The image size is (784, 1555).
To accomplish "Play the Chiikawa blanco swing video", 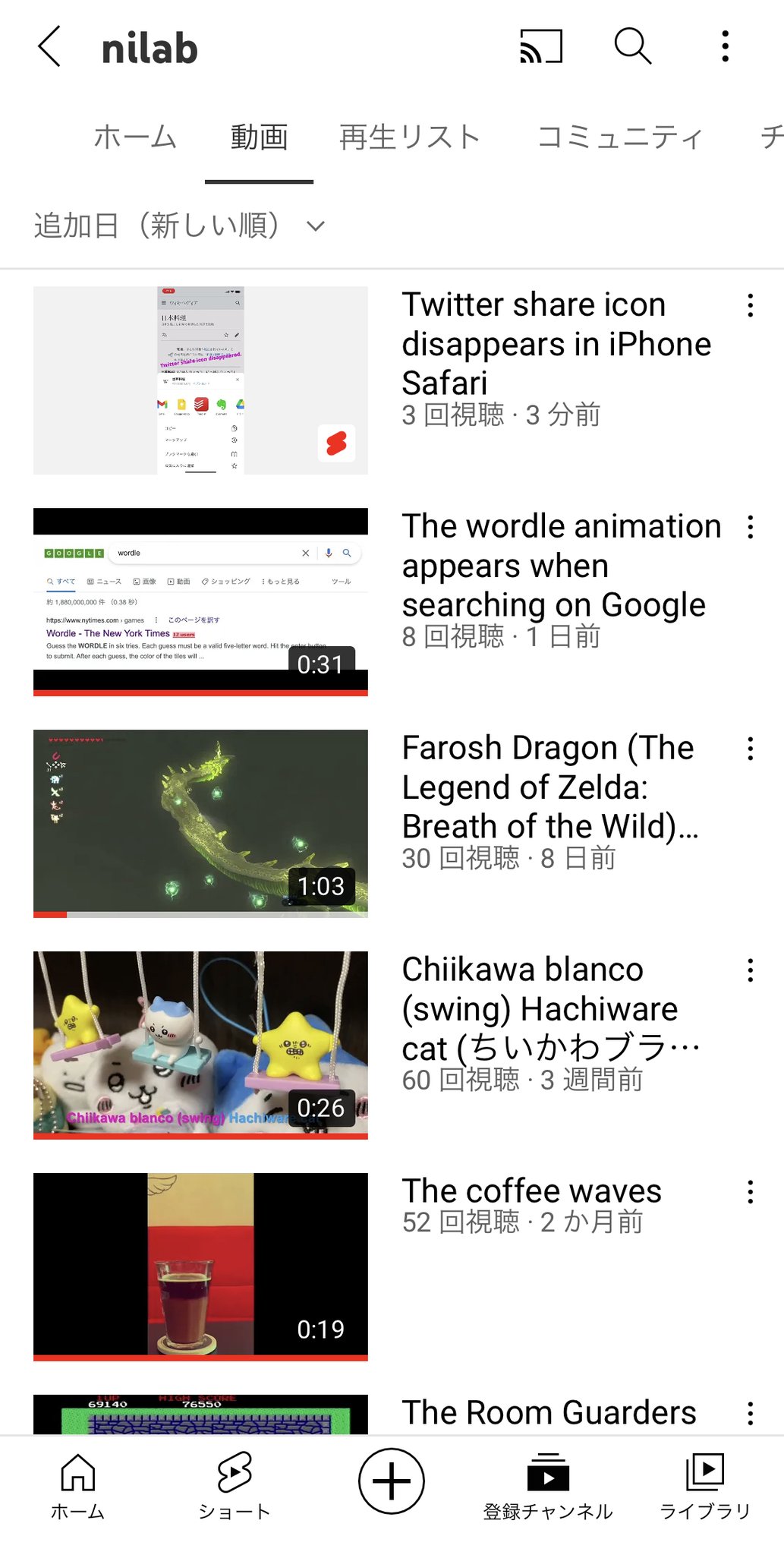I will pyautogui.click(x=200, y=1046).
